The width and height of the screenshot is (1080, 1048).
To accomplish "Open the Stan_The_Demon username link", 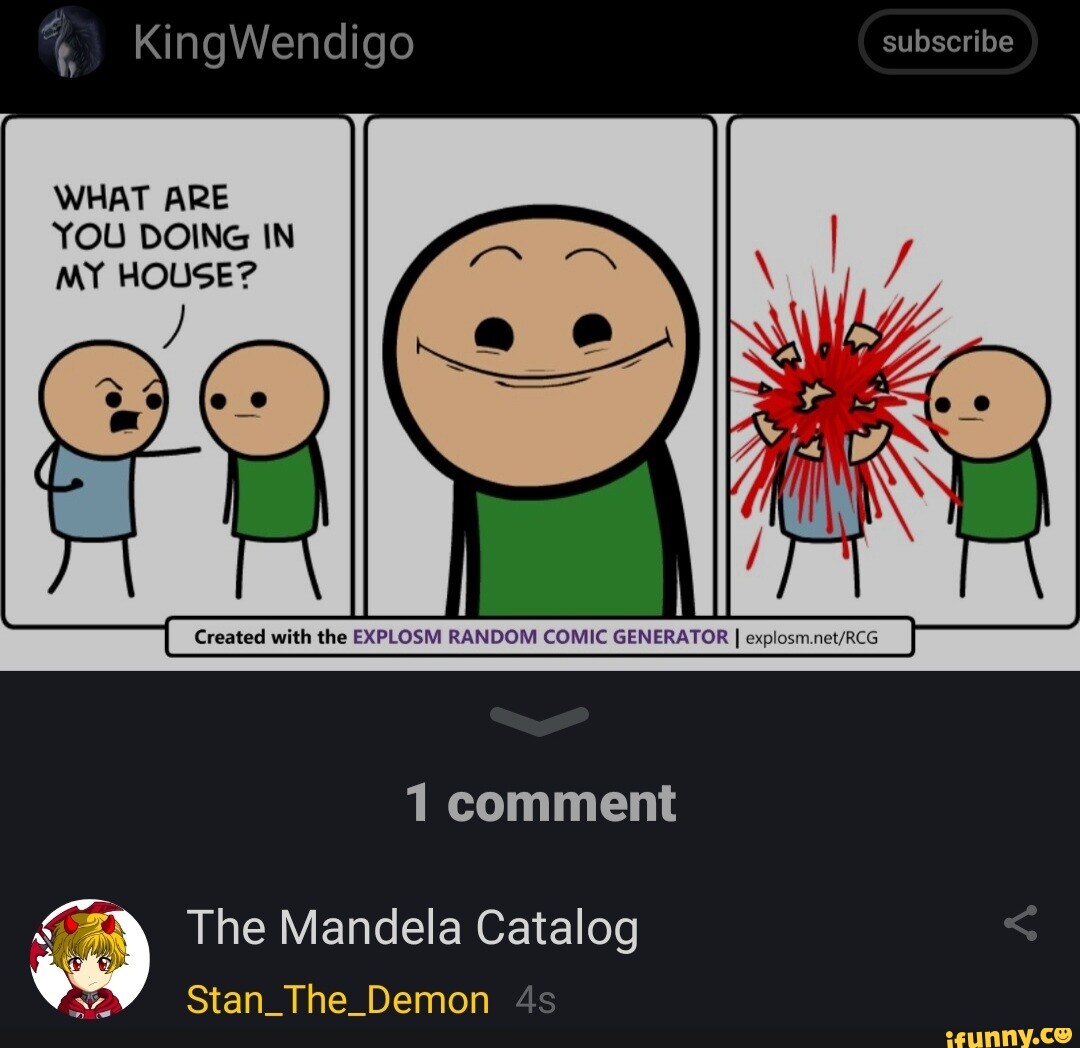I will 338,999.
